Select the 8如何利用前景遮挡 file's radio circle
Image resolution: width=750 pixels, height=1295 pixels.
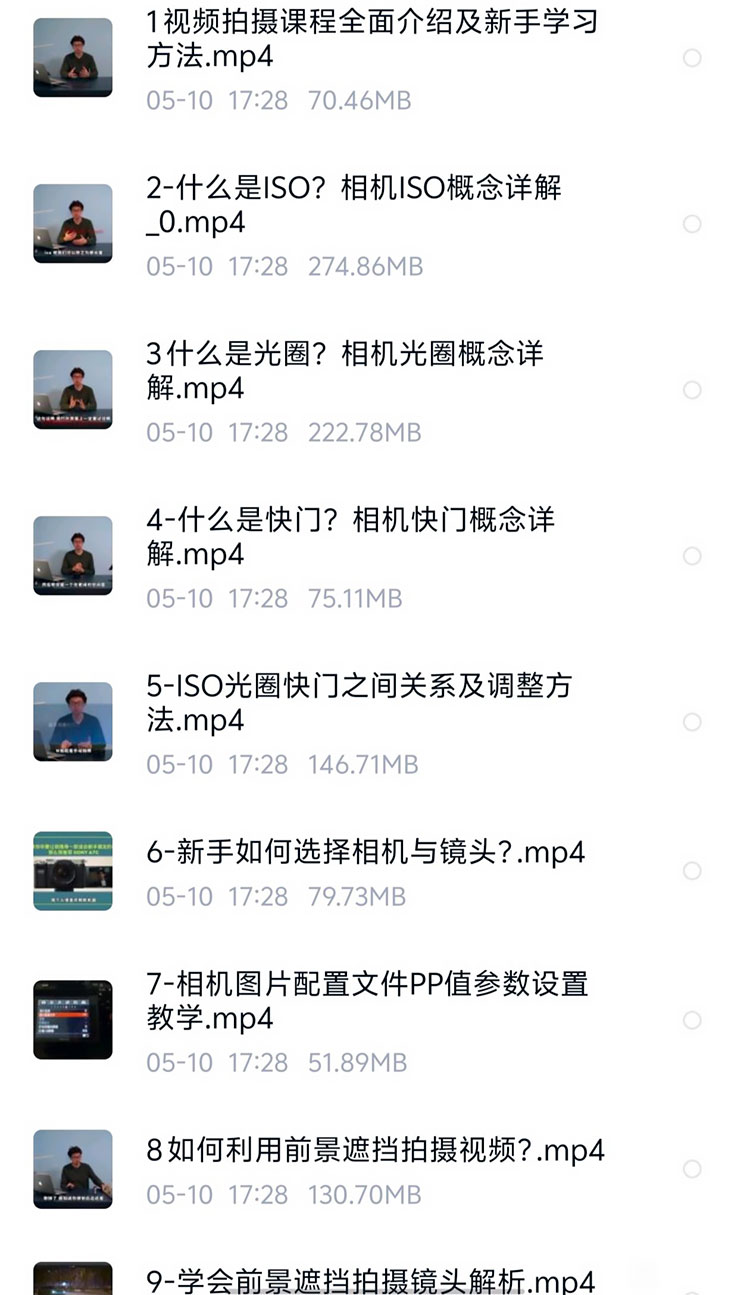click(x=692, y=1169)
